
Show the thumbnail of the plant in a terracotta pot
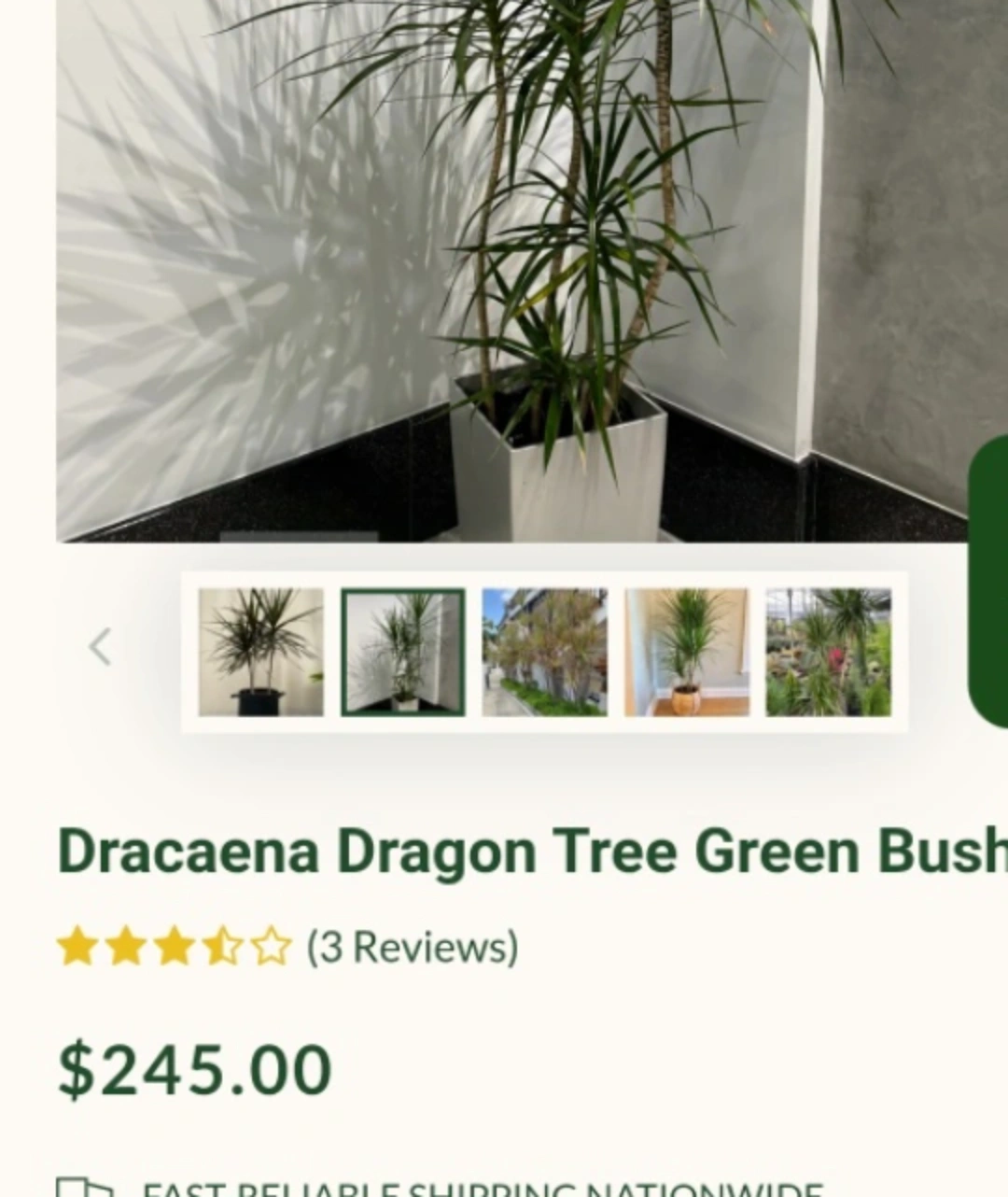(687, 652)
